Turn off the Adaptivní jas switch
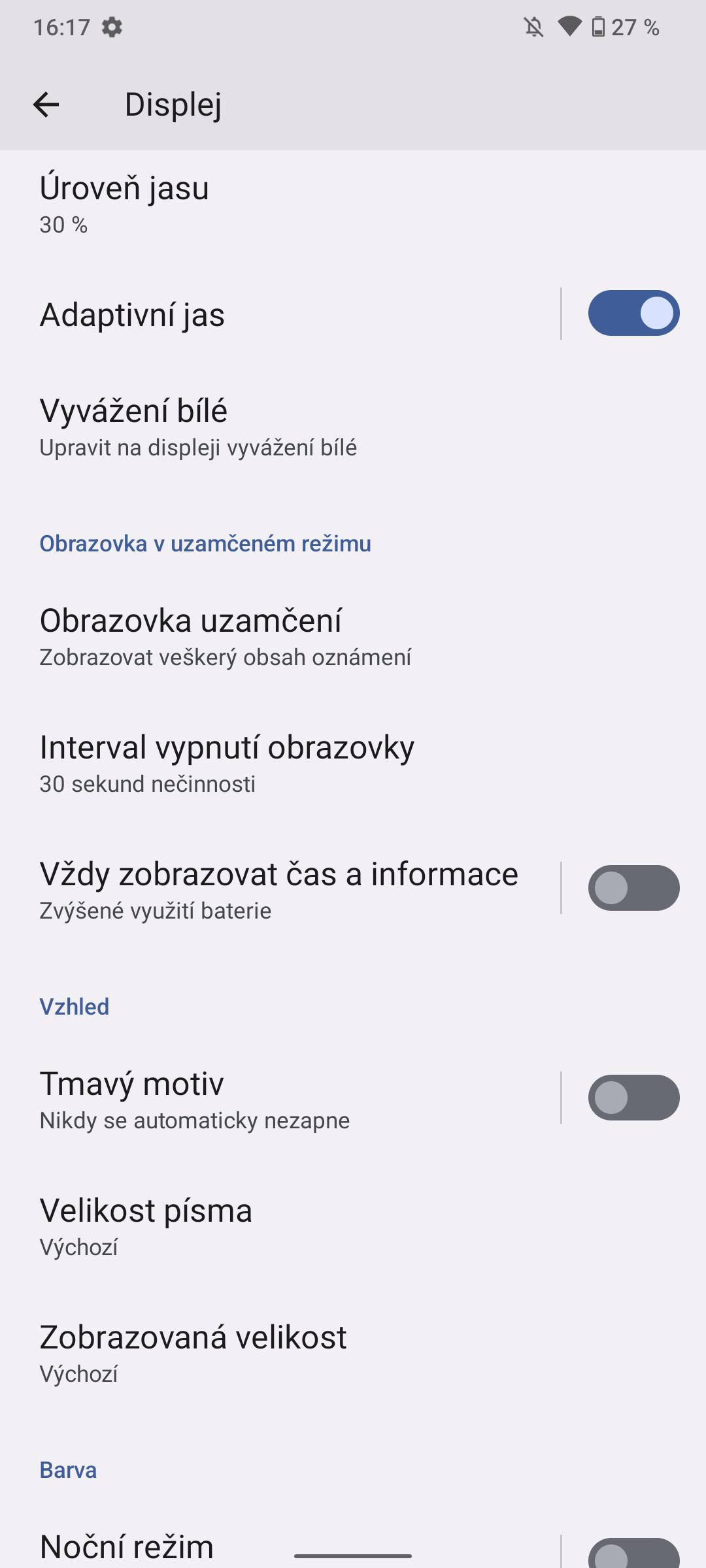706x1568 pixels. (633, 313)
